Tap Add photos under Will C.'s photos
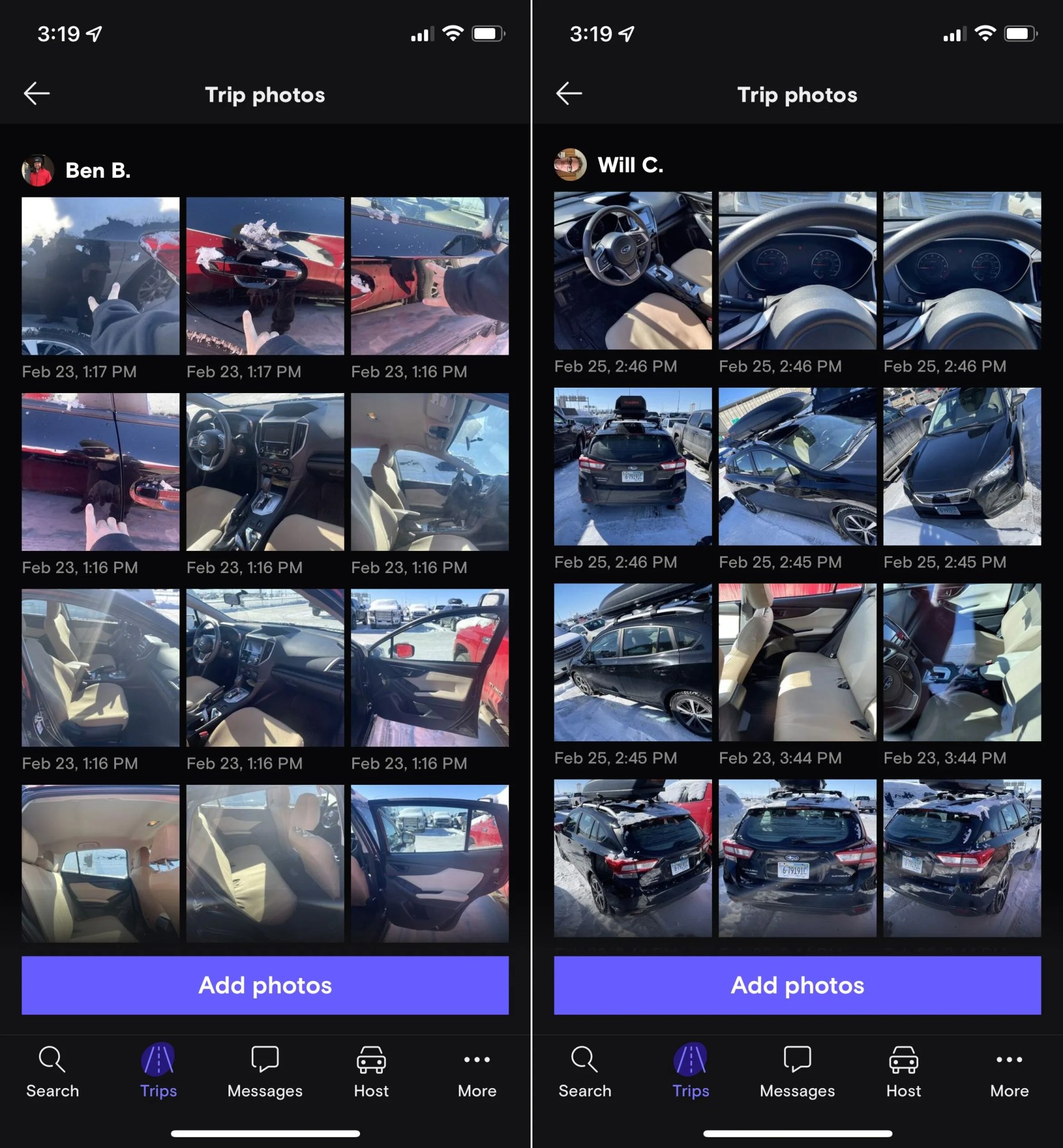Viewport: 1063px width, 1148px height. coord(797,985)
